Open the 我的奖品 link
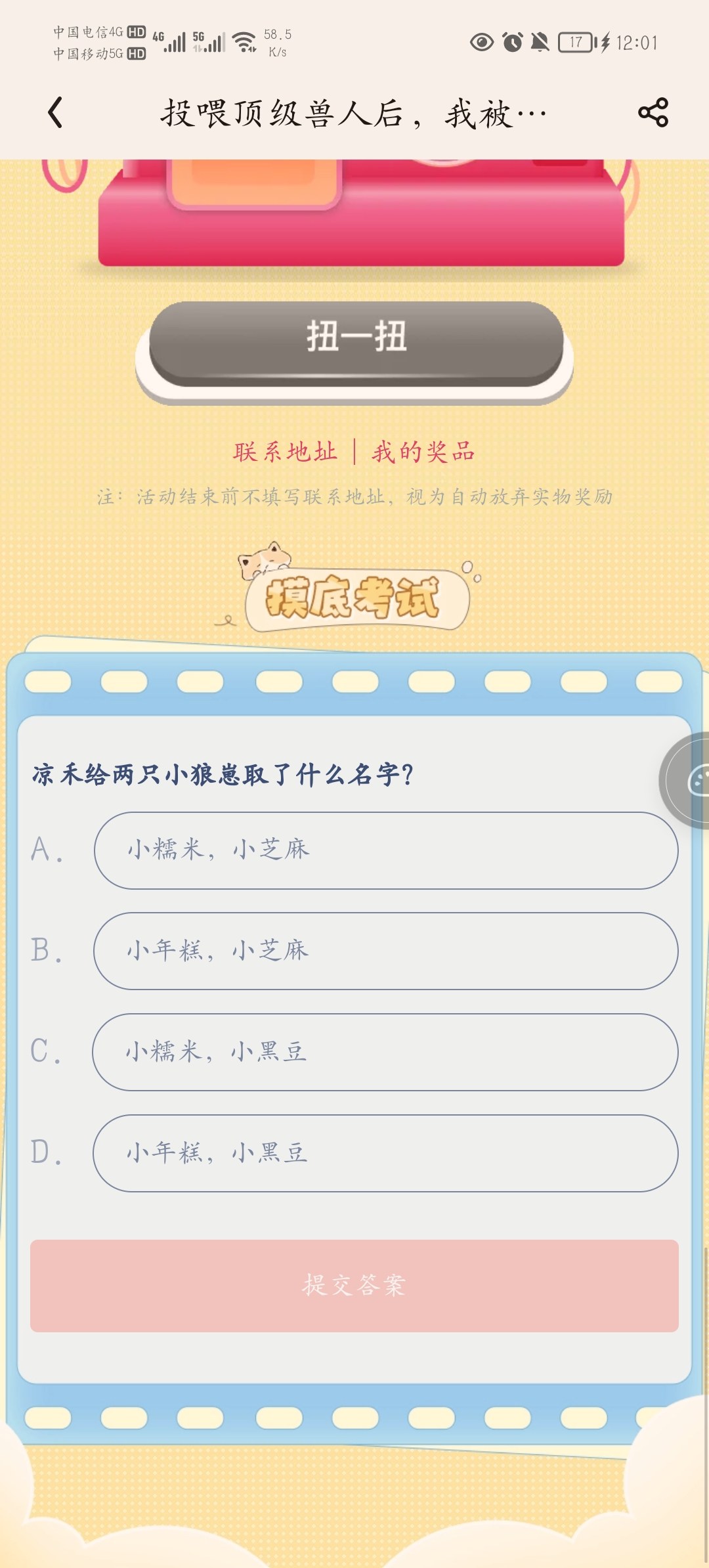The width and height of the screenshot is (709, 1568). (x=423, y=452)
